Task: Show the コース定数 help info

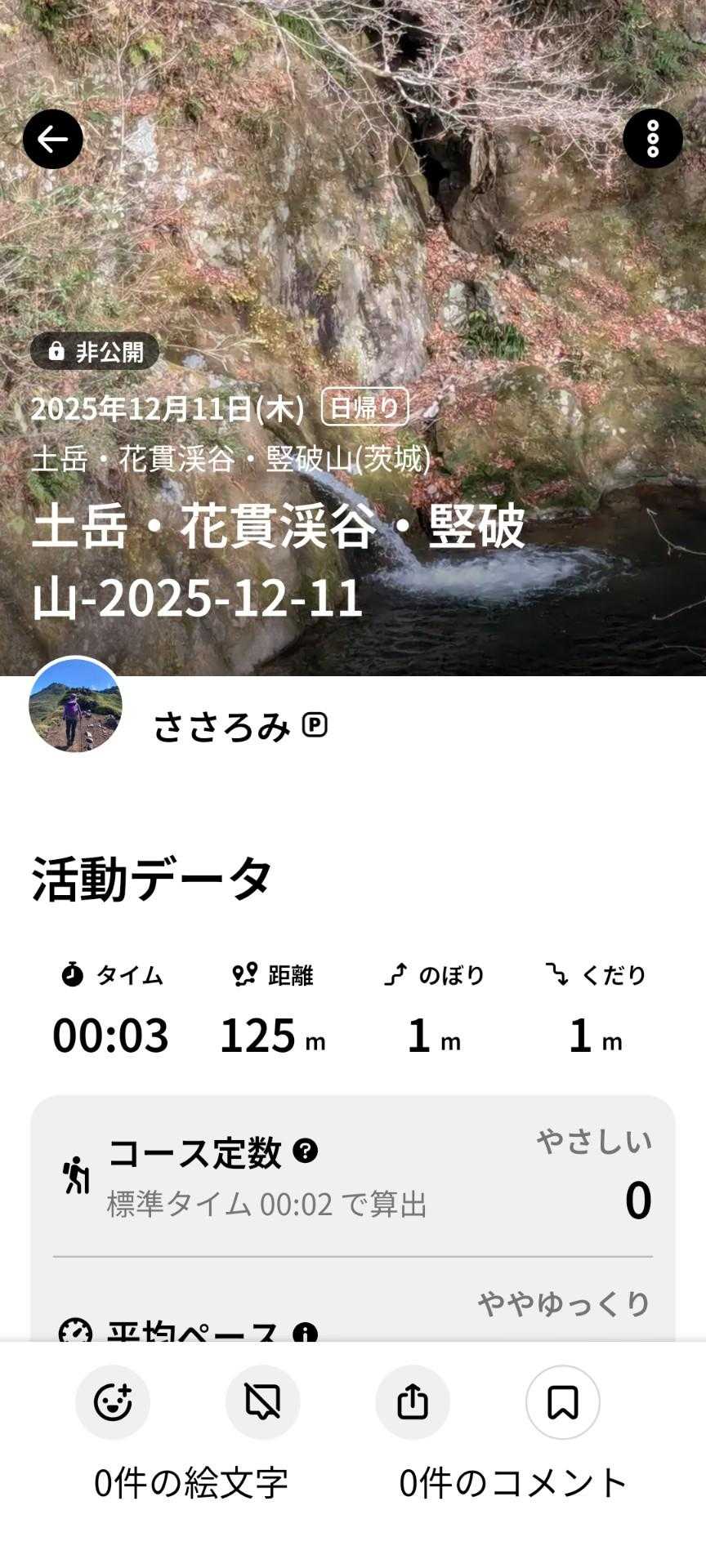Action: click(306, 1151)
